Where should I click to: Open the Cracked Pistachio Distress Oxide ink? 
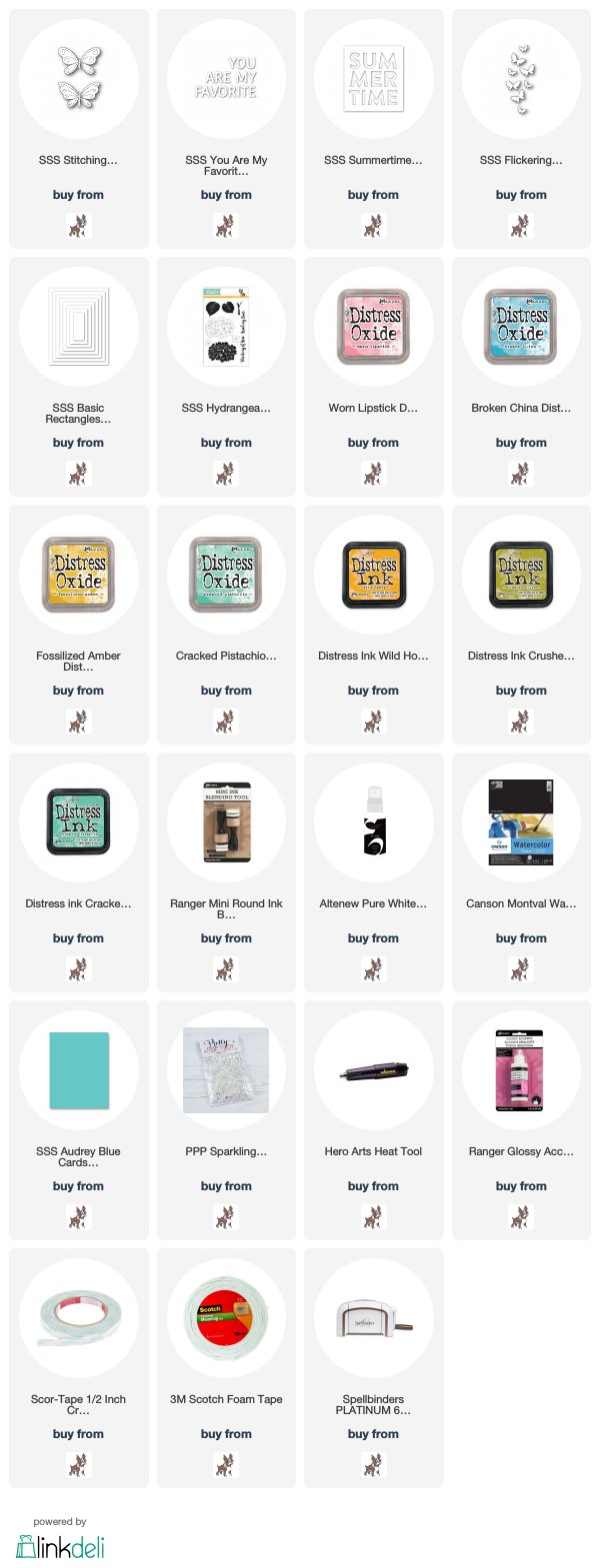[x=226, y=575]
